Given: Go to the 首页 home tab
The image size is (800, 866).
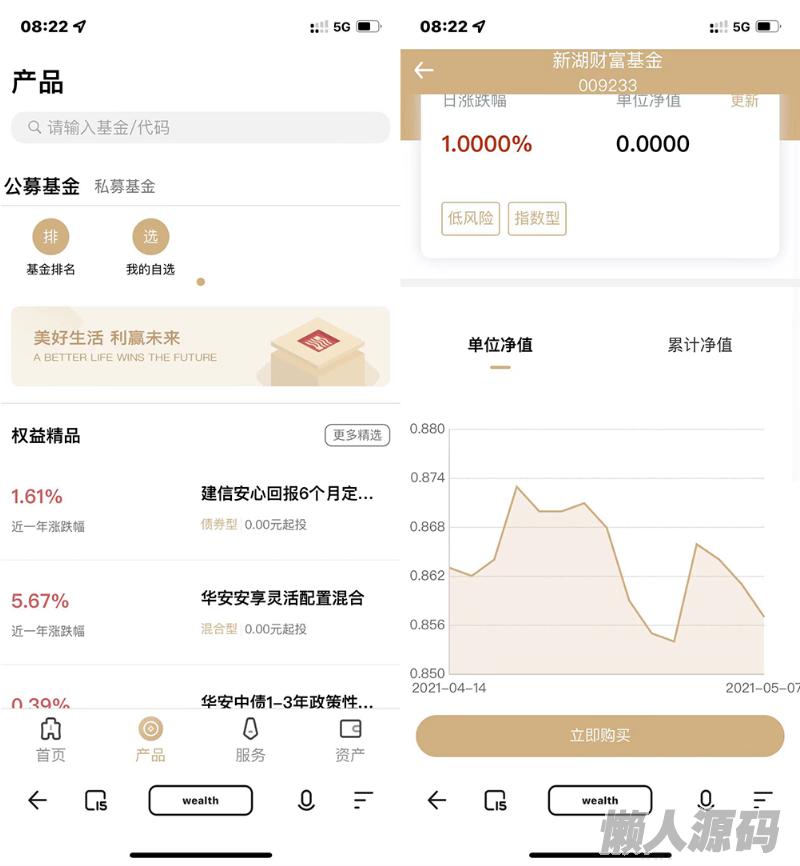Looking at the screenshot, I should click(51, 740).
